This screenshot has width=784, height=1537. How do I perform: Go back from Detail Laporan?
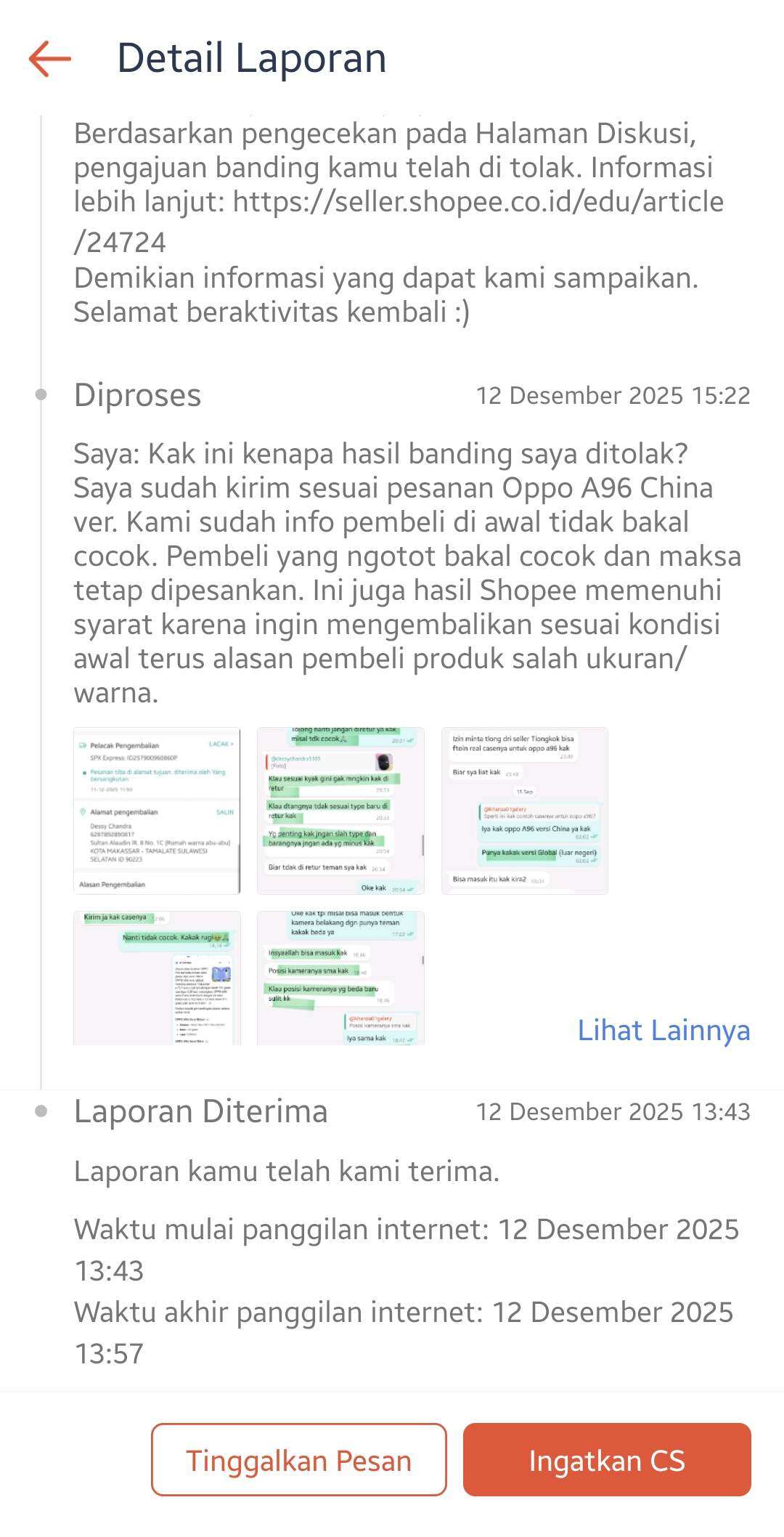[49, 59]
